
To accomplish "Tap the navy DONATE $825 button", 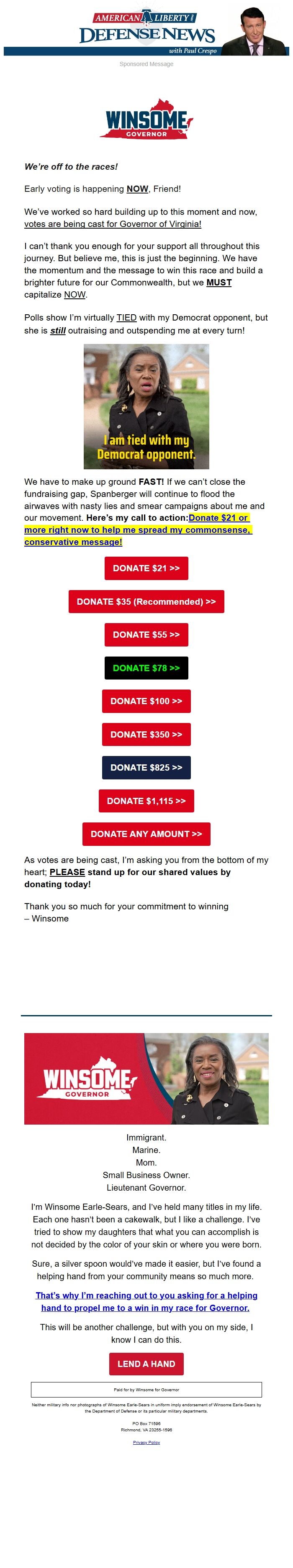I will coord(146,767).
